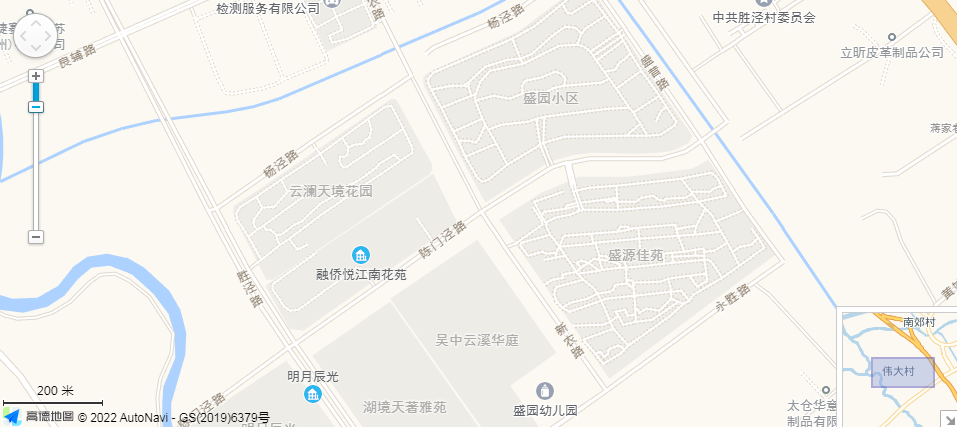Pan the map right with the right arrow
Viewport: 957px width, 427px height.
click(x=51, y=38)
